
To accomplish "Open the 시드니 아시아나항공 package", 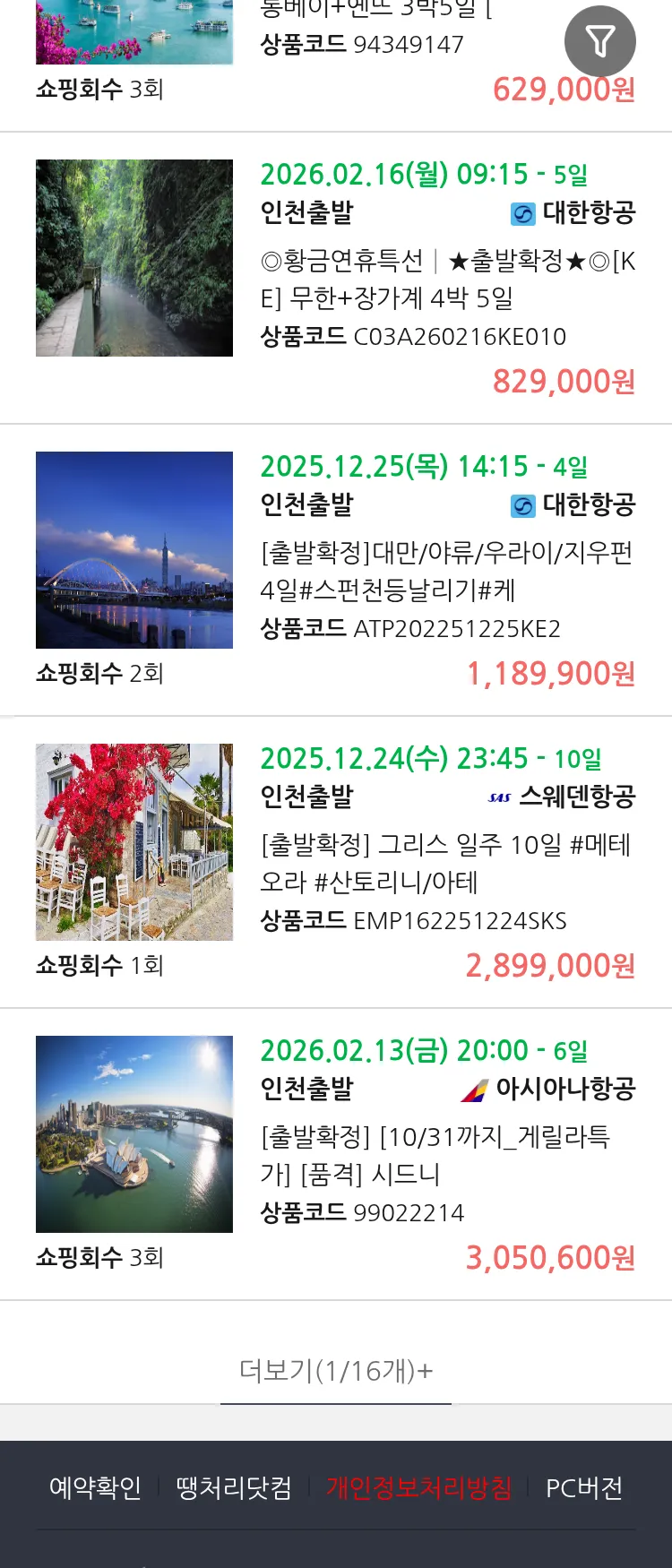I will coord(447,1156).
